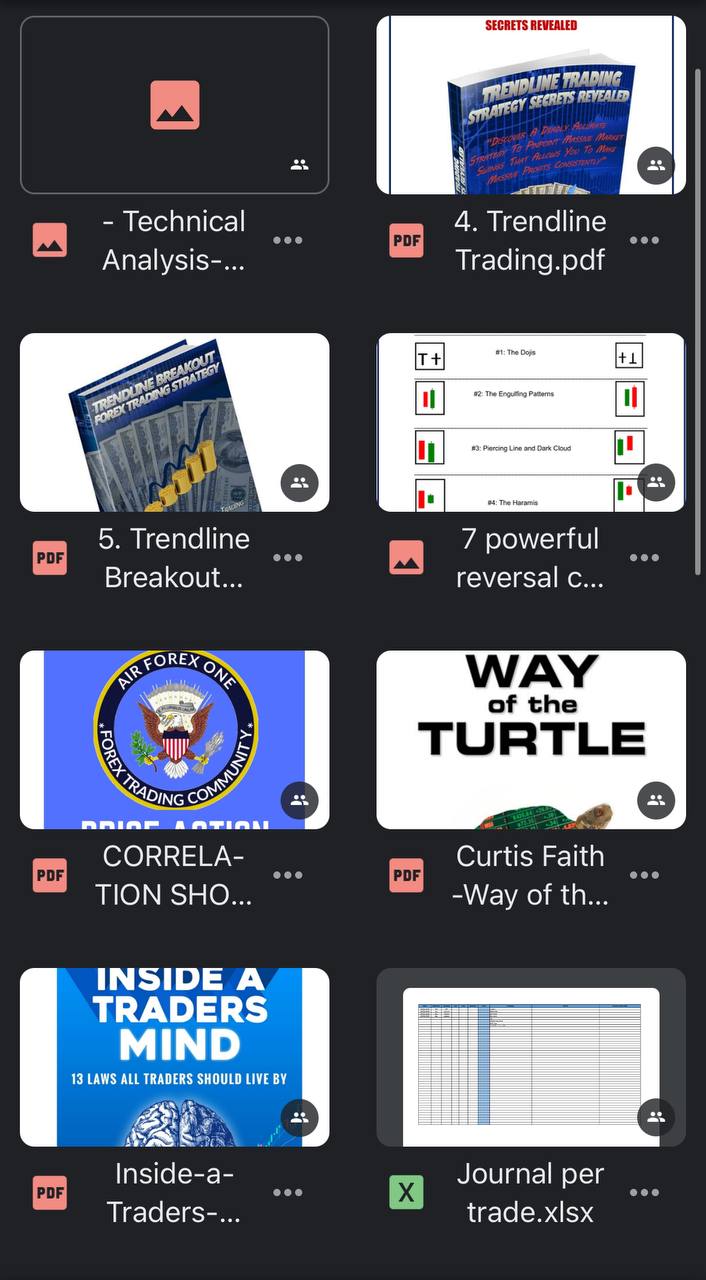Open the CORRELATION SHO... PDF file
706x1280 pixels.
pos(174,740)
